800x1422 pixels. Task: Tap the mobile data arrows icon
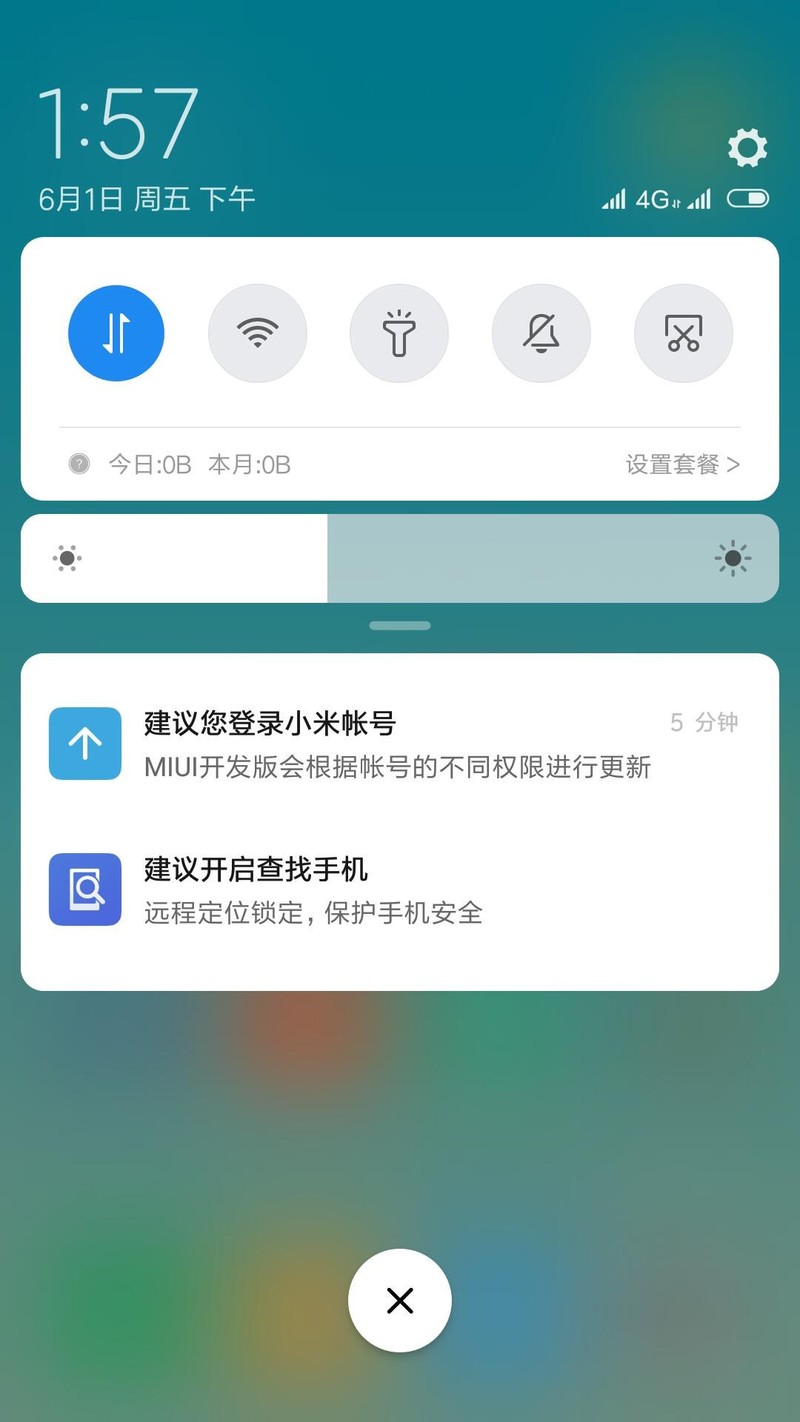pyautogui.click(x=115, y=333)
